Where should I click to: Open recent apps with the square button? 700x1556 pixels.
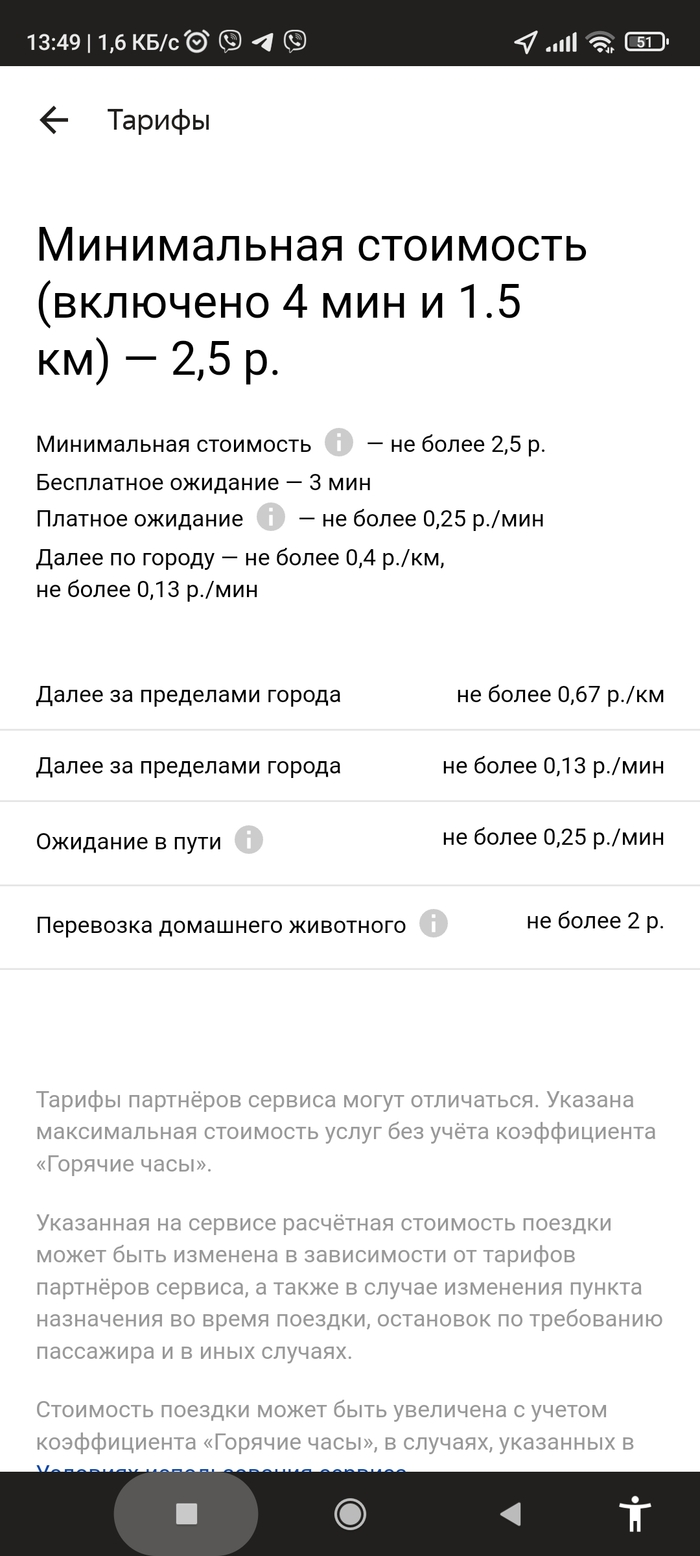(186, 1514)
